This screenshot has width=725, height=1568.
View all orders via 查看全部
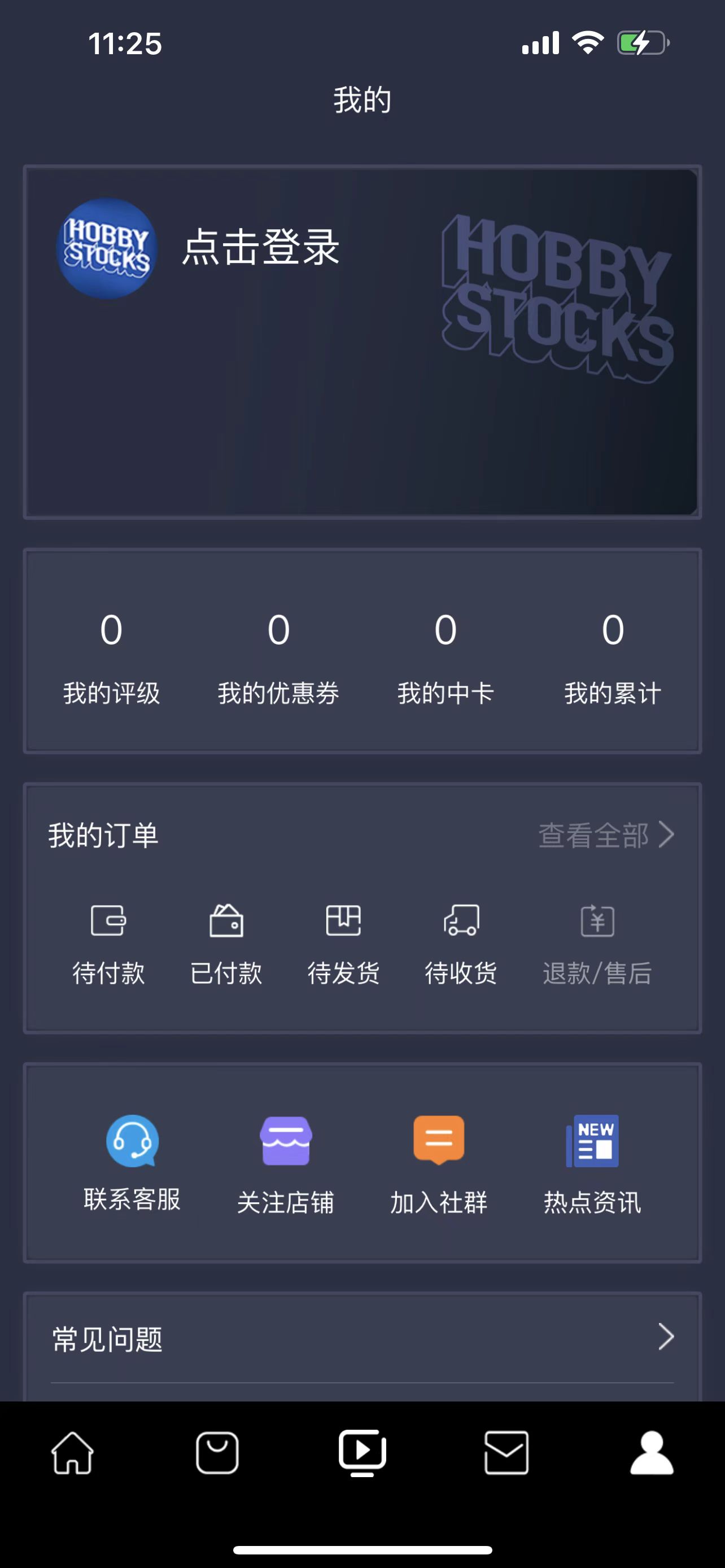[x=606, y=835]
